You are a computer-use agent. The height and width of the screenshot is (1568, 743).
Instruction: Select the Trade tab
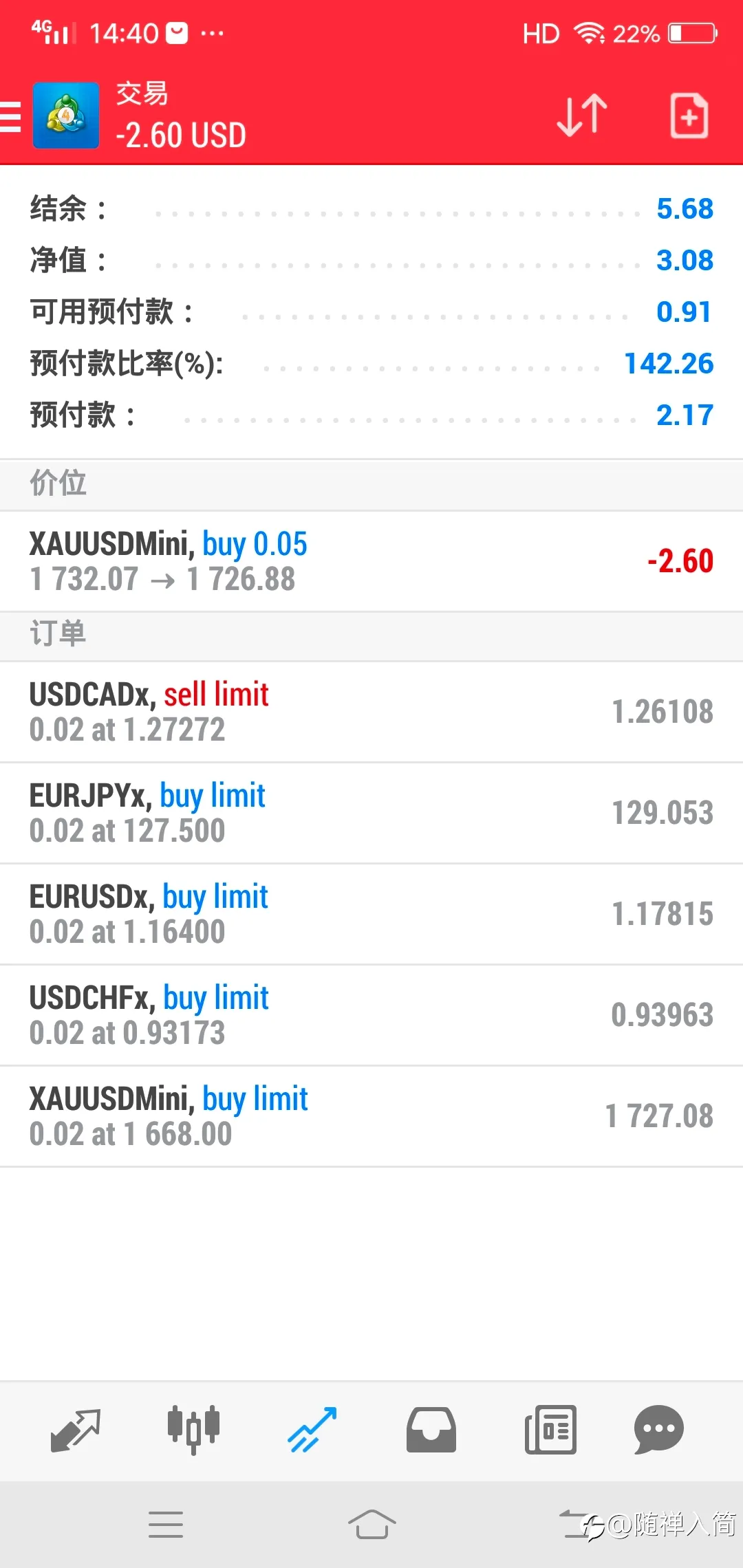[x=312, y=1430]
